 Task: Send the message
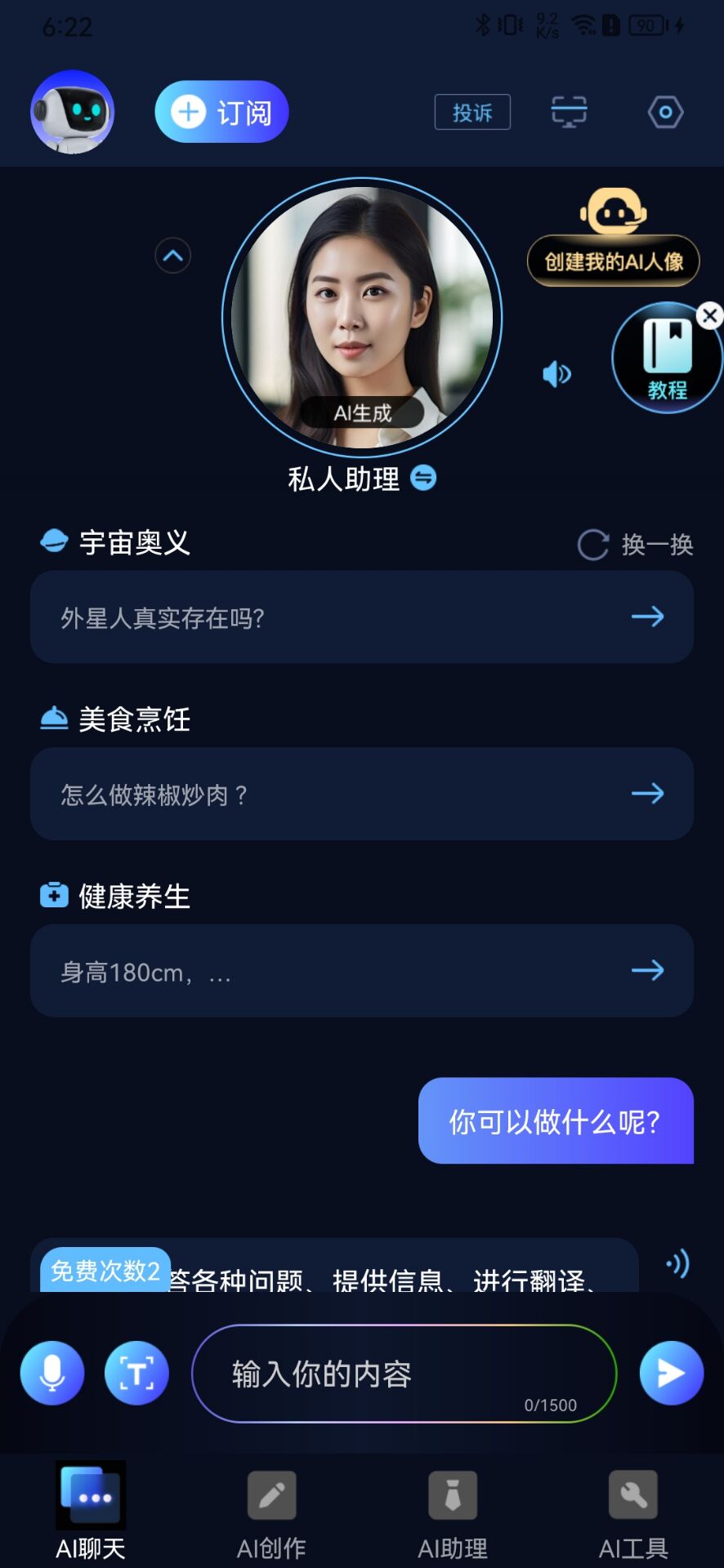coord(671,1374)
